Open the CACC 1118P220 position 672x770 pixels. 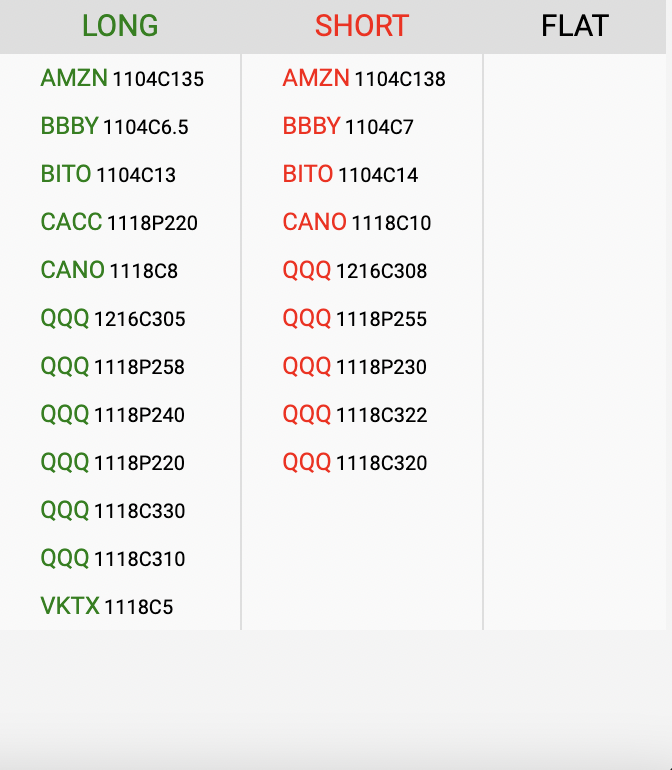[119, 222]
